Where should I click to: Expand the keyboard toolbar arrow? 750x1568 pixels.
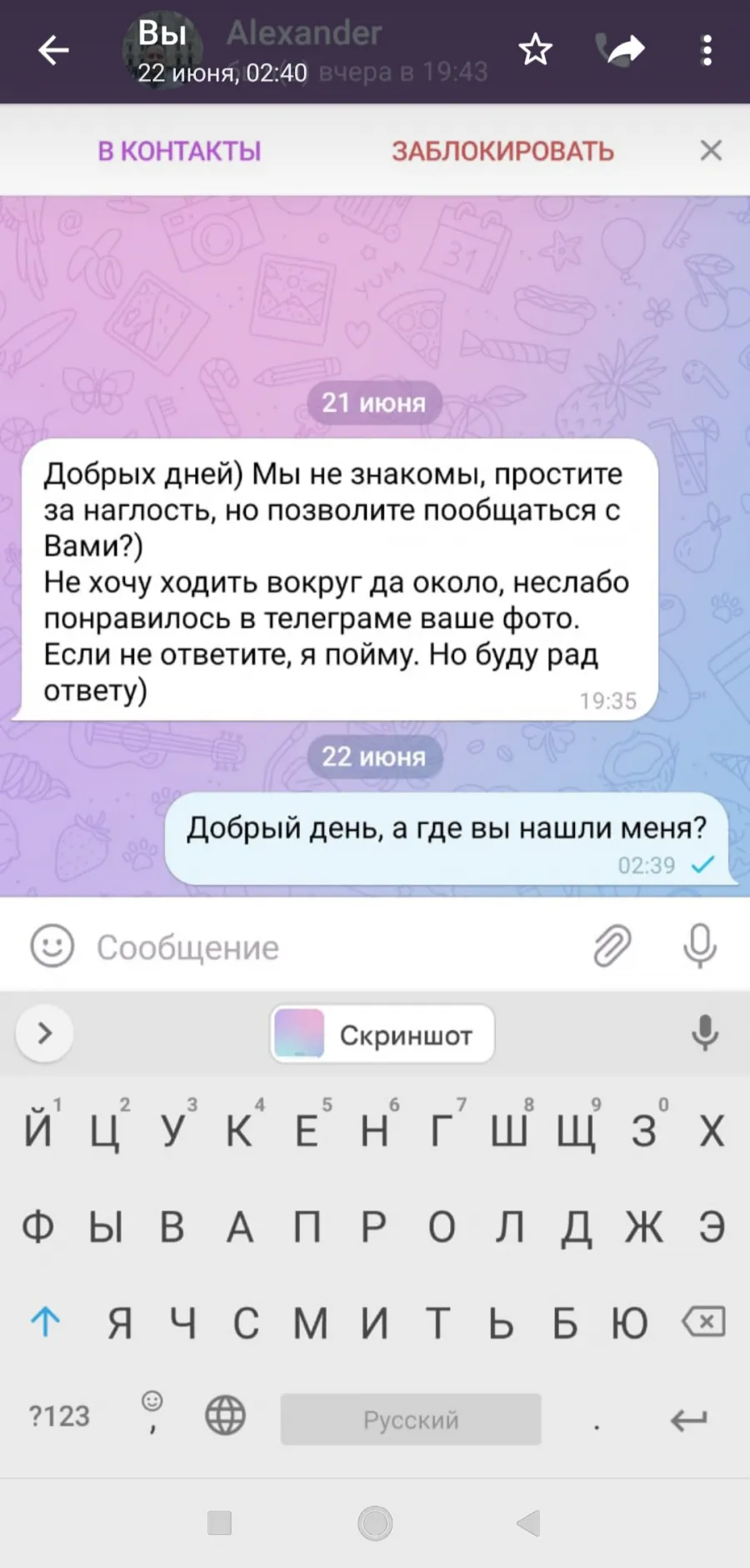point(45,1033)
